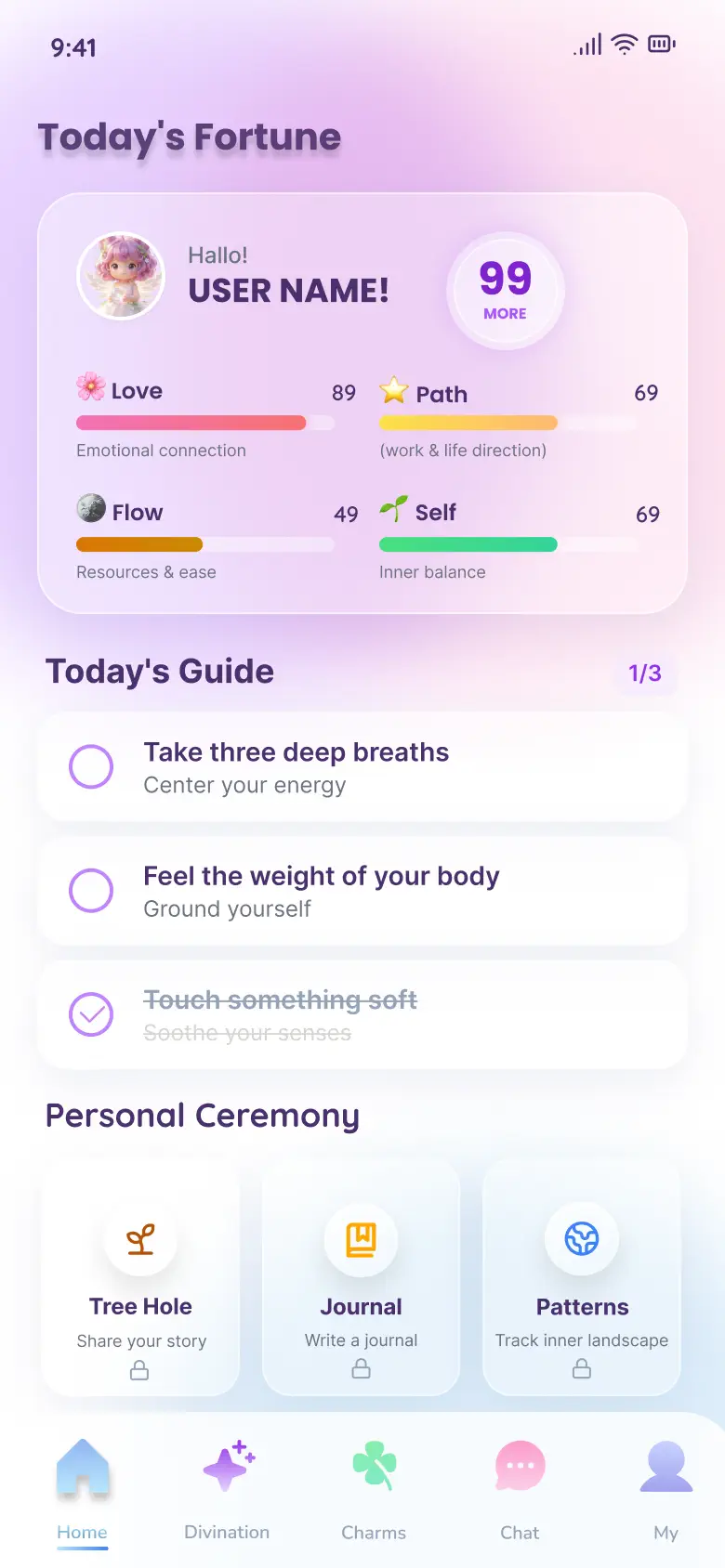Check off Take three deep breaths
This screenshot has width=725, height=1568.
(x=91, y=767)
